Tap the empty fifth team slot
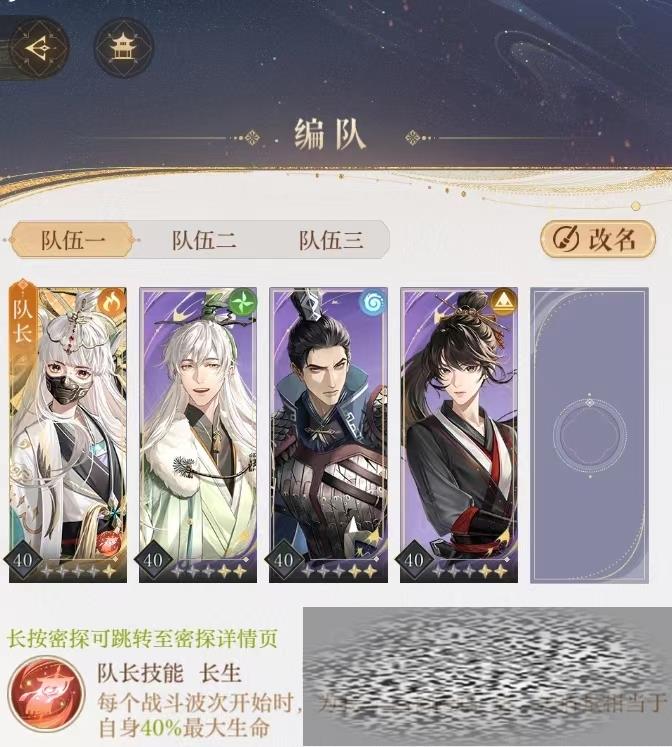 point(589,435)
